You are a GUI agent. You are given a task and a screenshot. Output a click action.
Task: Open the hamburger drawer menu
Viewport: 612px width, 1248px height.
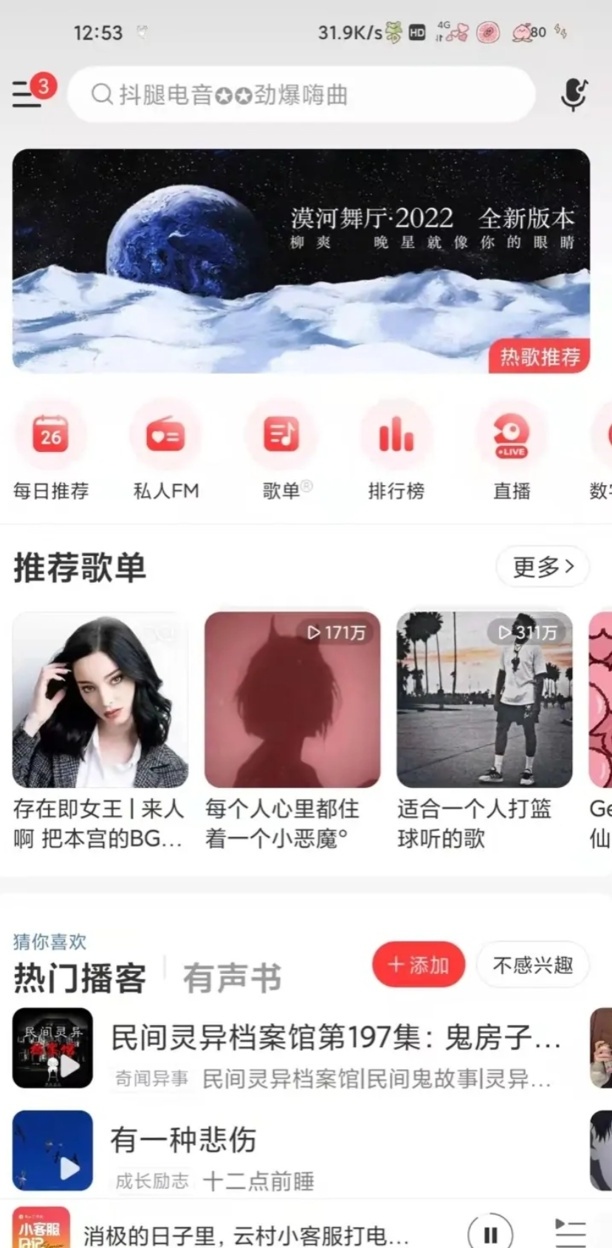pyautogui.click(x=26, y=94)
